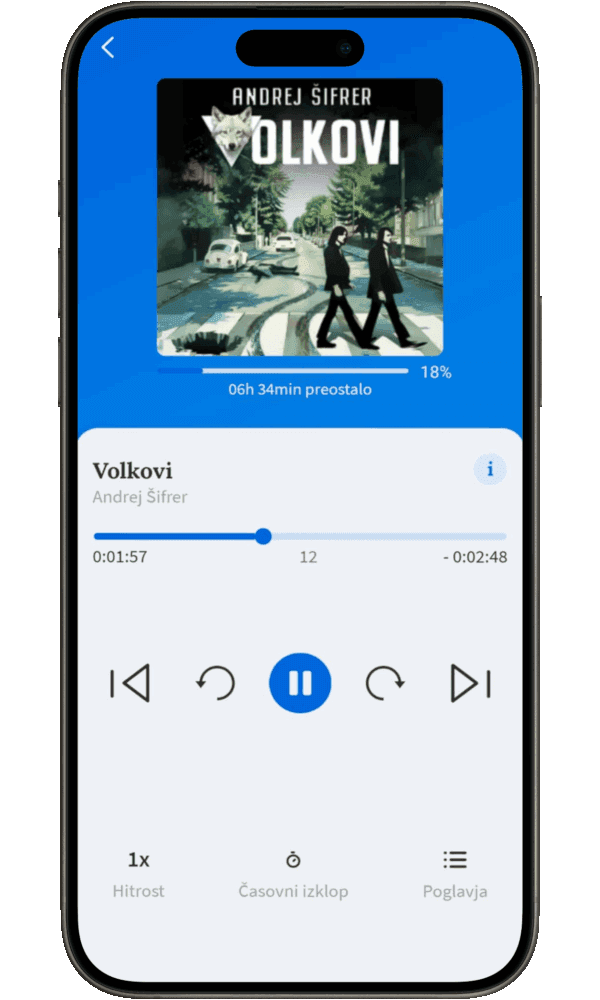
Task: Skip to the previous chapter
Action: click(130, 684)
